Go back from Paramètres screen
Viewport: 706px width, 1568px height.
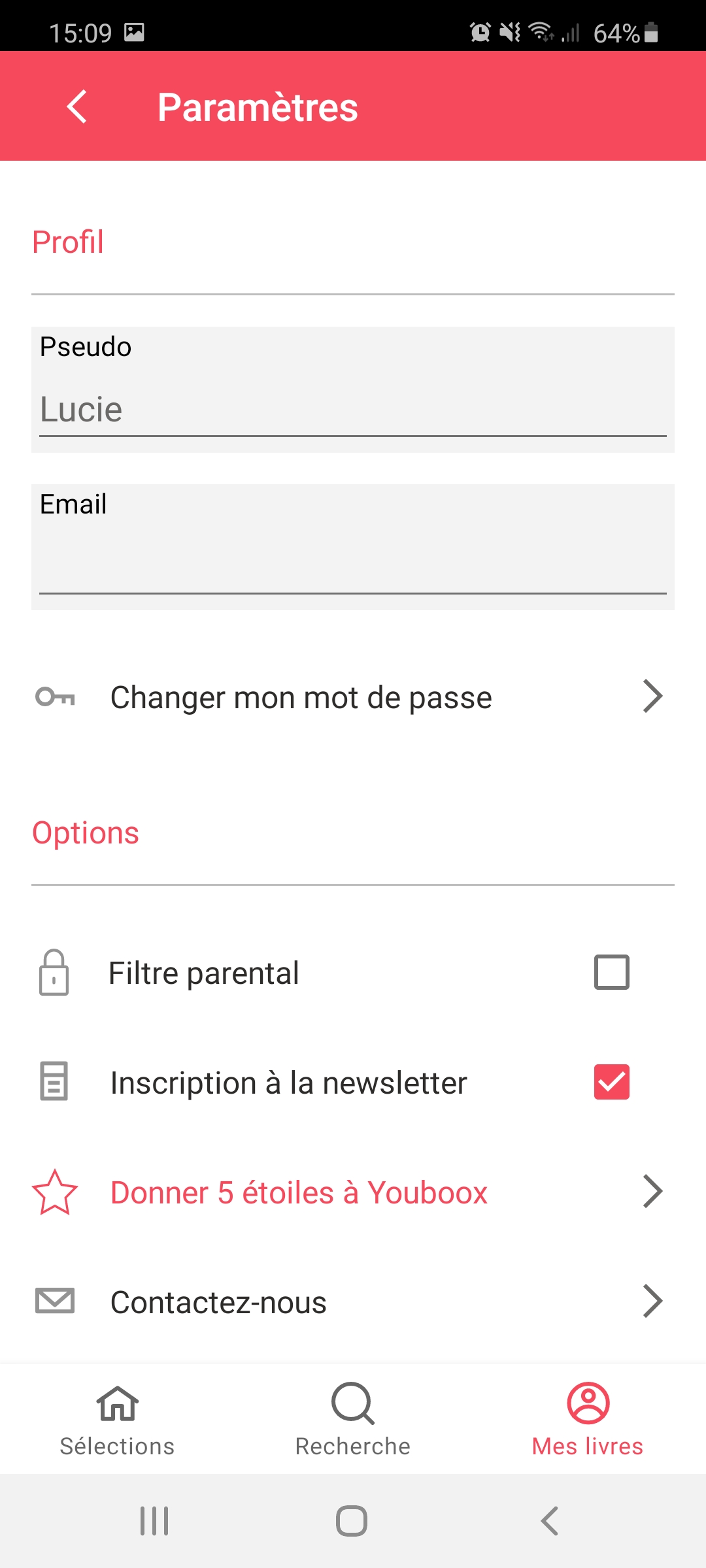pyautogui.click(x=77, y=106)
